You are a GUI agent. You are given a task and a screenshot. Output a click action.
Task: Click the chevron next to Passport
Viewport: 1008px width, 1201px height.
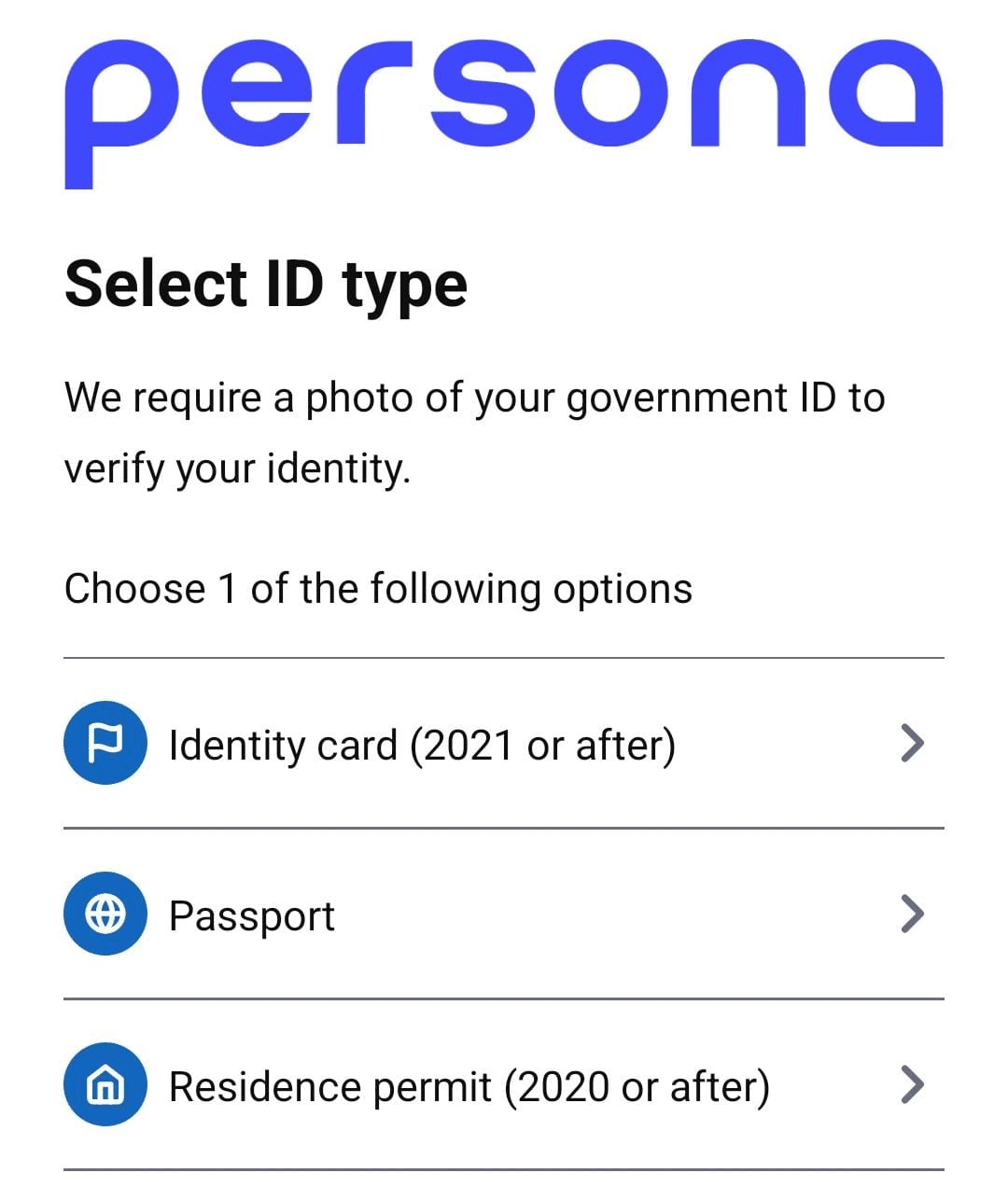point(913,915)
